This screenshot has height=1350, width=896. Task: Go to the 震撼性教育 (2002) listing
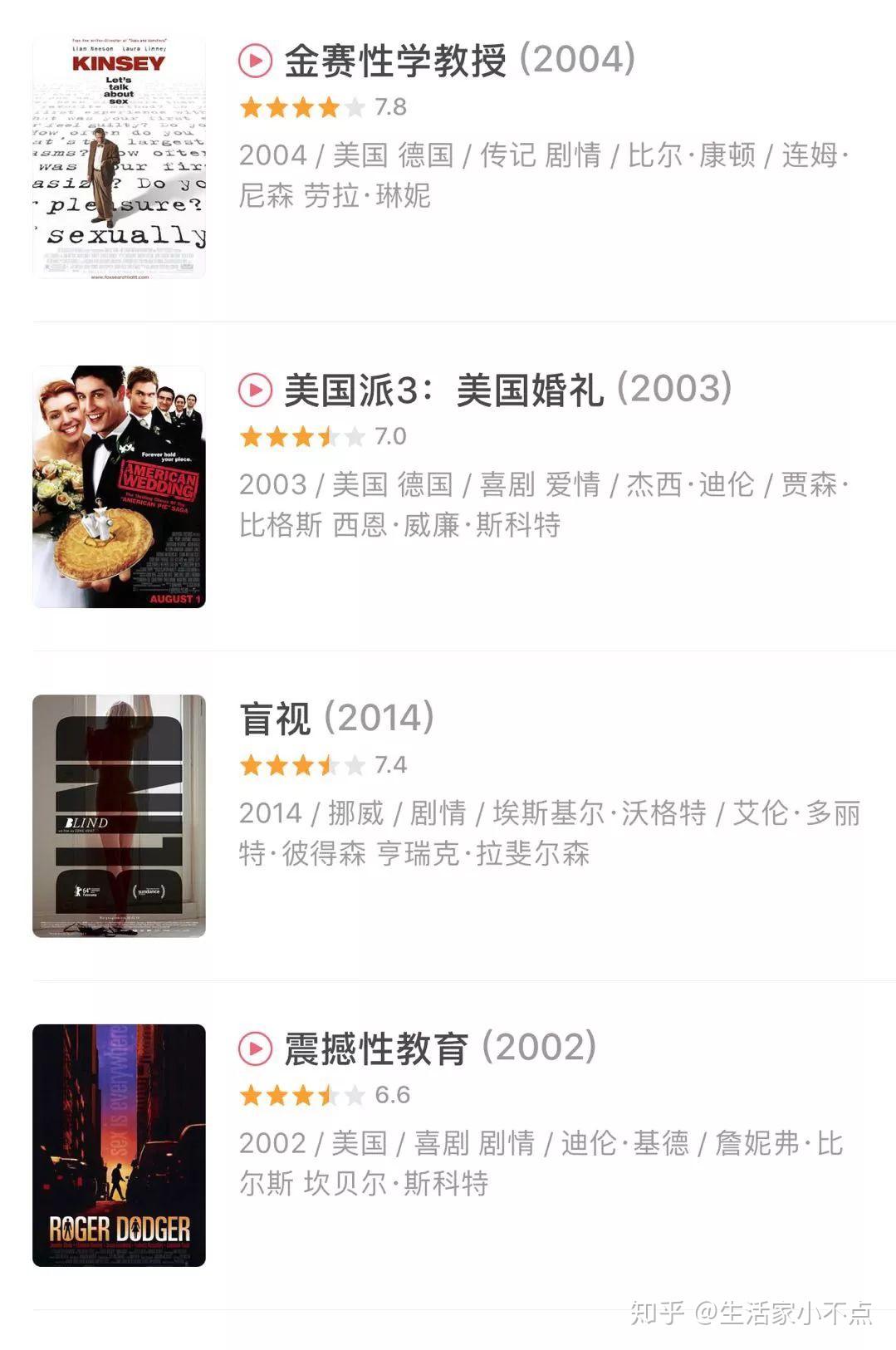coord(375,1048)
